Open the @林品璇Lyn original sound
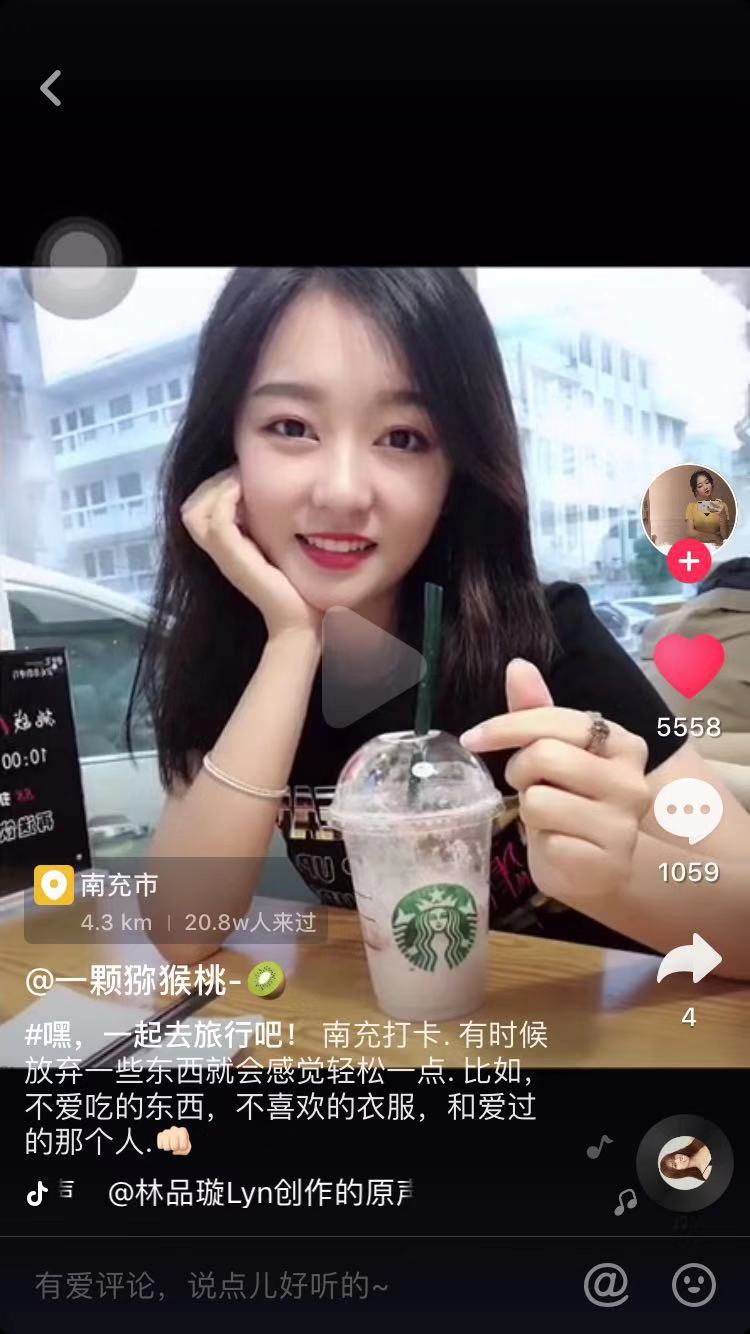The image size is (750, 1334). click(x=261, y=1192)
